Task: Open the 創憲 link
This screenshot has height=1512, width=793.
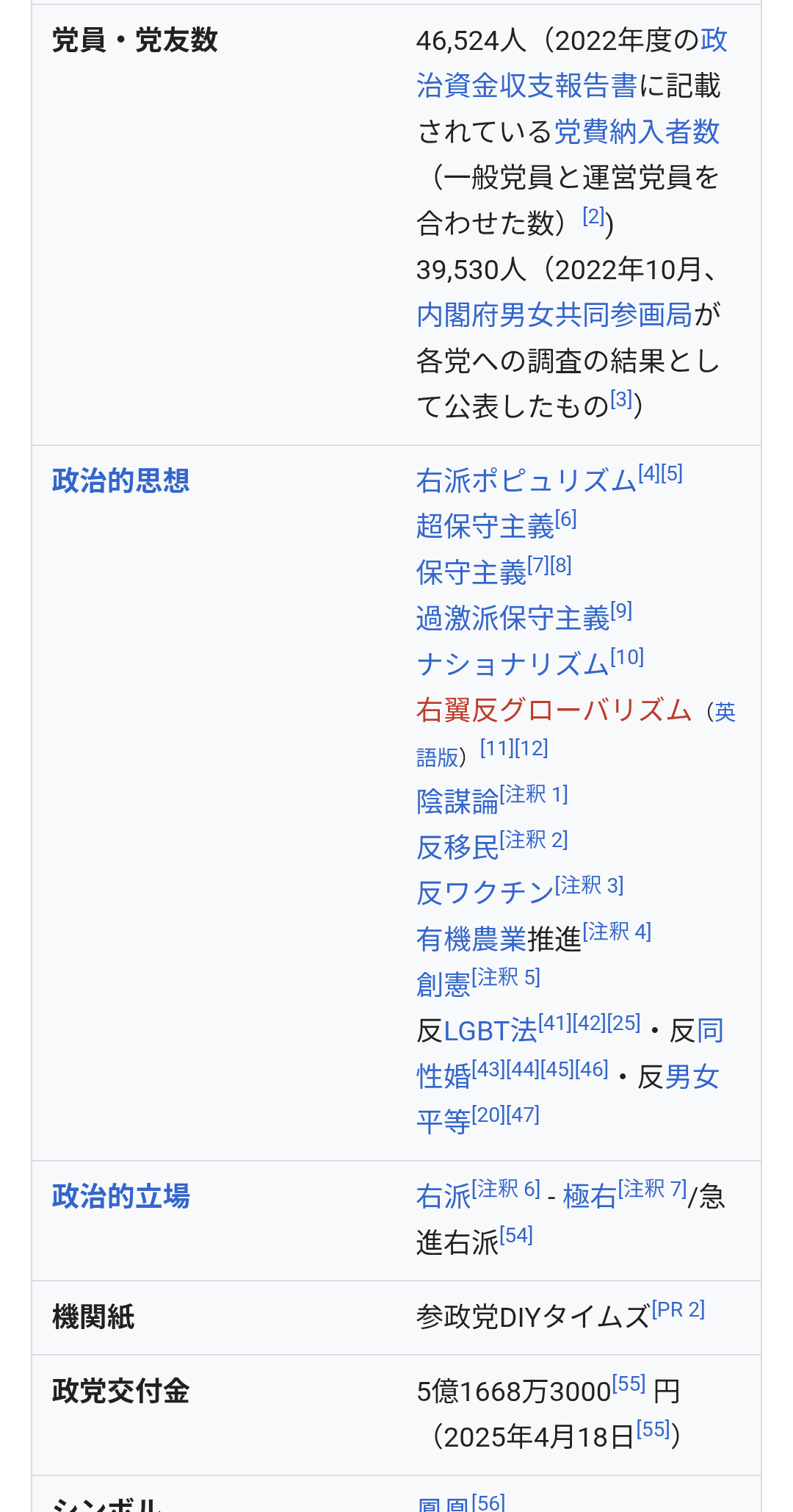Action: 443,985
